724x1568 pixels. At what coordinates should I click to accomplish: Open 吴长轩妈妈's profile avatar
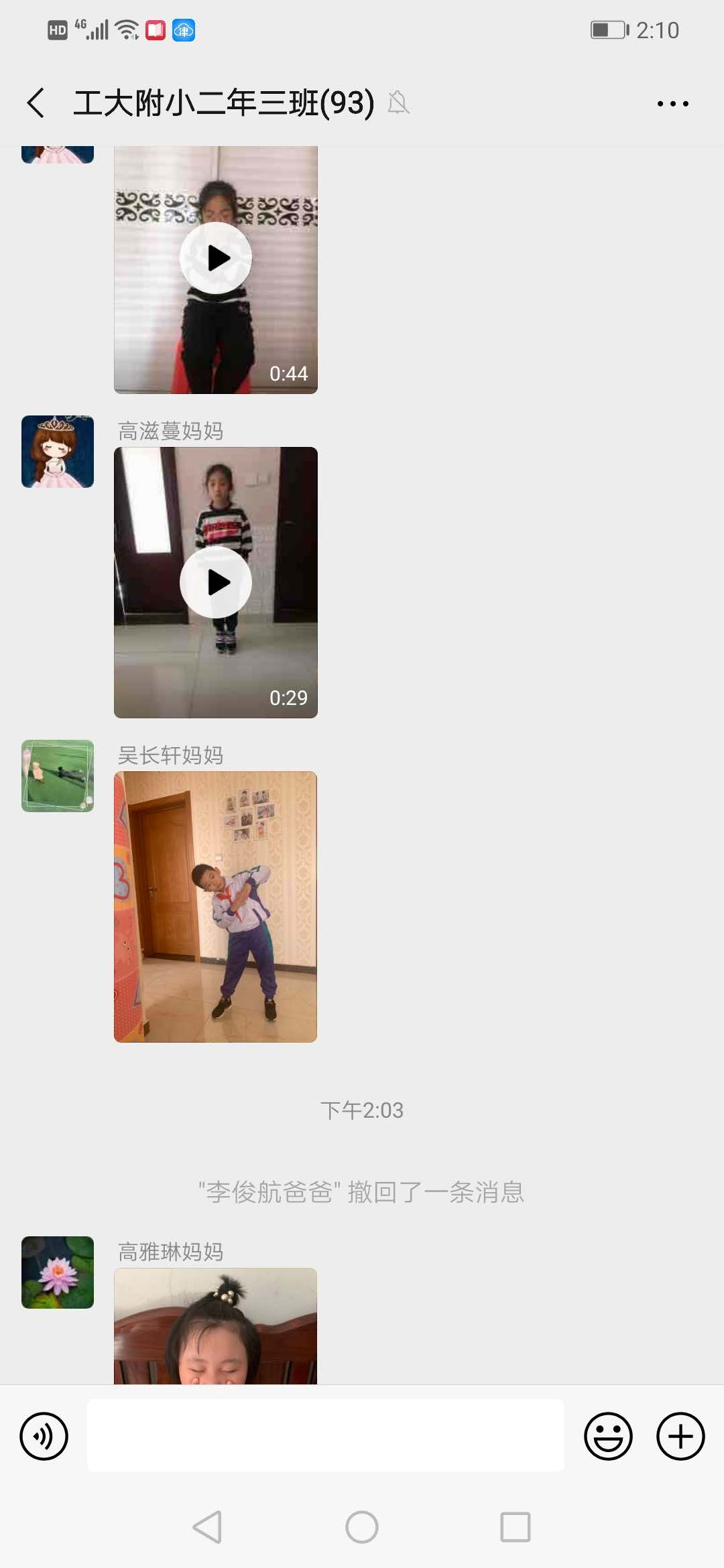pyautogui.click(x=58, y=776)
